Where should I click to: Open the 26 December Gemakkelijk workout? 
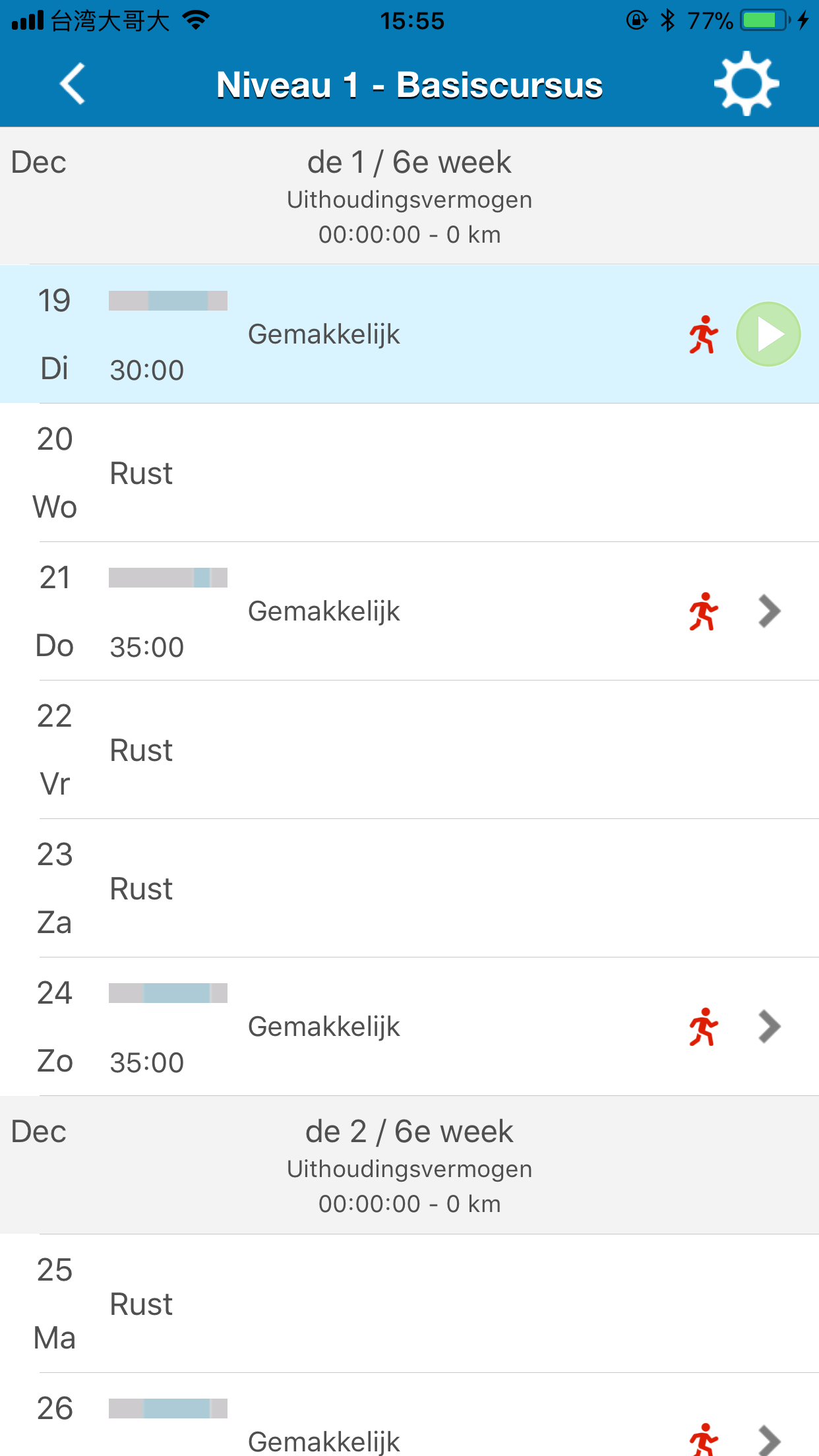pos(409,1415)
